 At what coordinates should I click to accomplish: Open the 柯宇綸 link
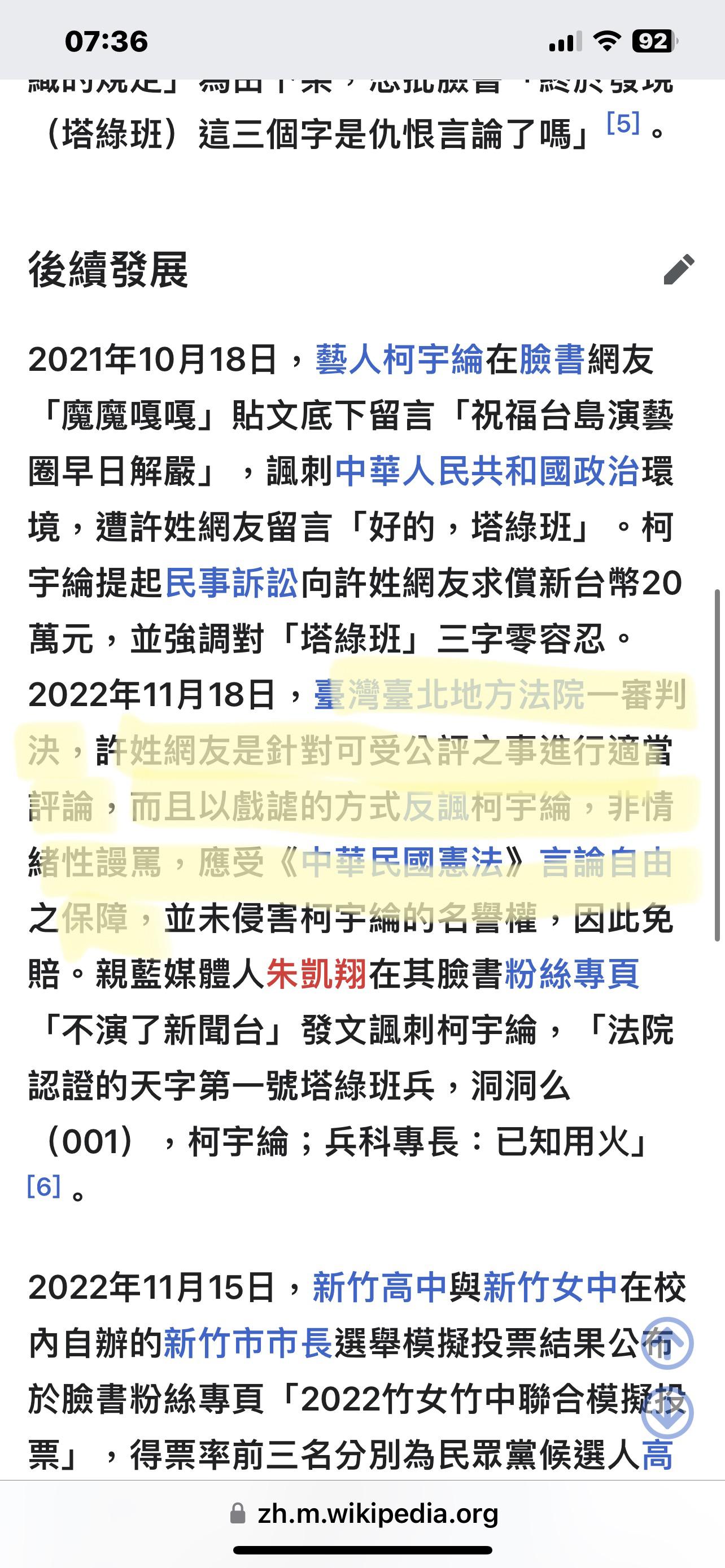pyautogui.click(x=432, y=359)
